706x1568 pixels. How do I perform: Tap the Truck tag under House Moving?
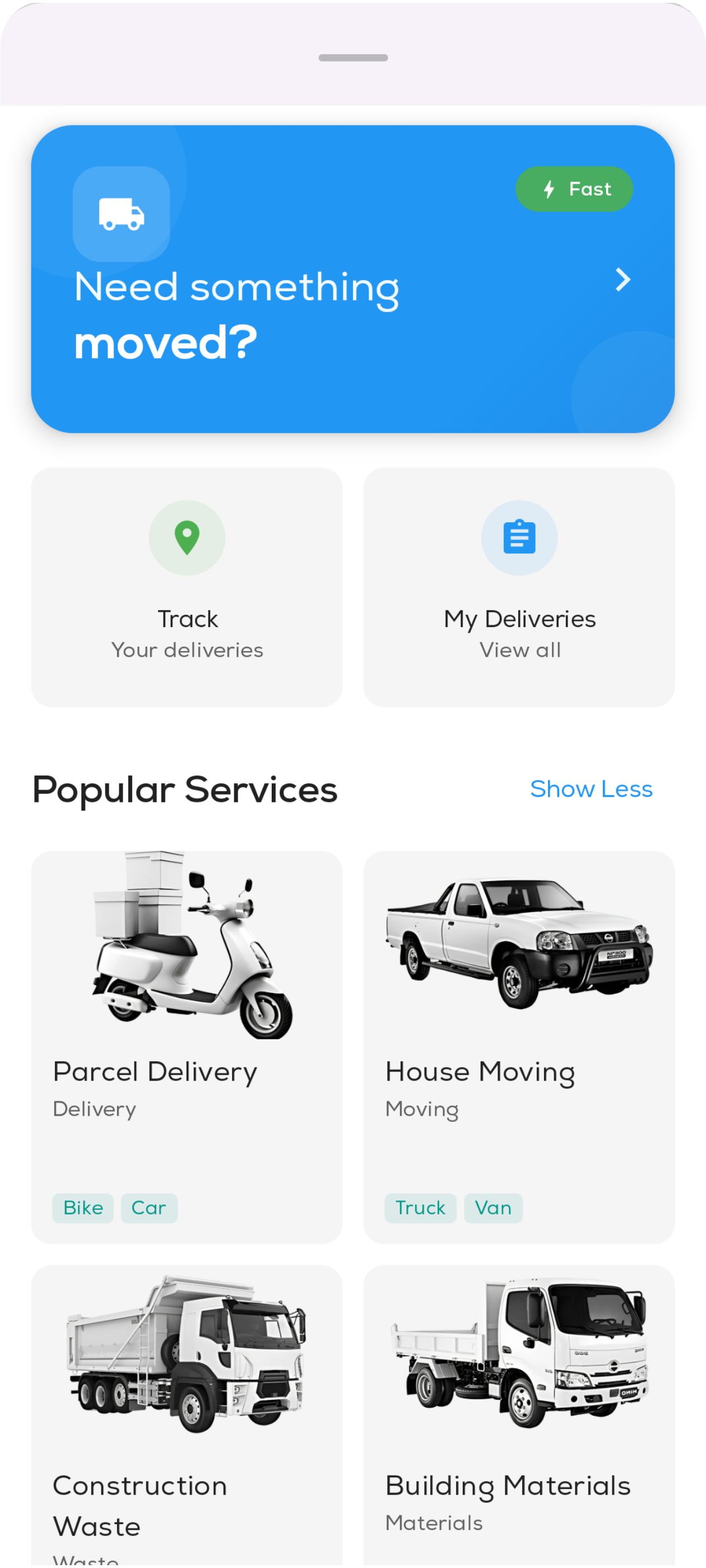pyautogui.click(x=421, y=1208)
